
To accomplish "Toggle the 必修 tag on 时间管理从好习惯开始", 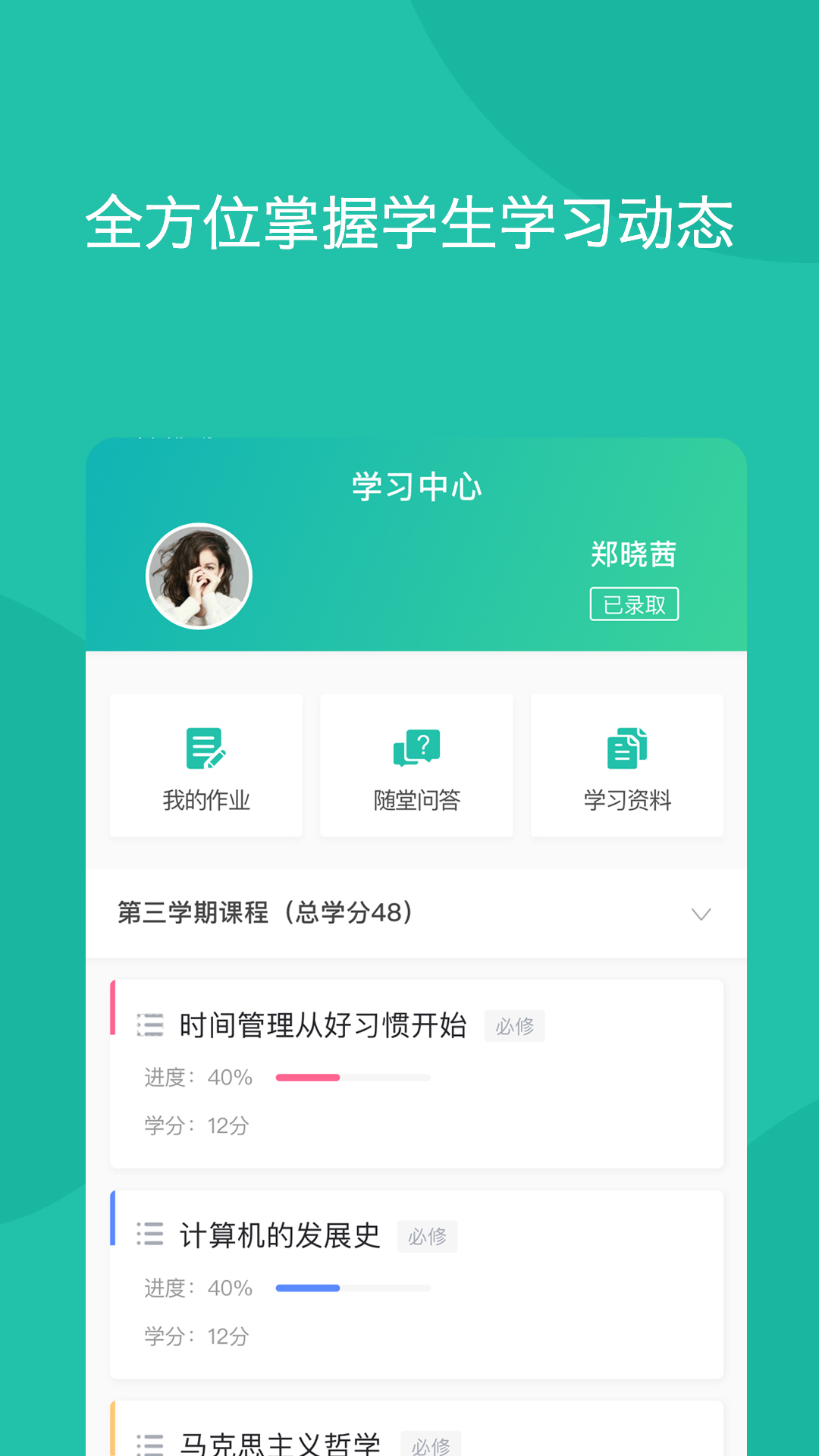I will [515, 1026].
